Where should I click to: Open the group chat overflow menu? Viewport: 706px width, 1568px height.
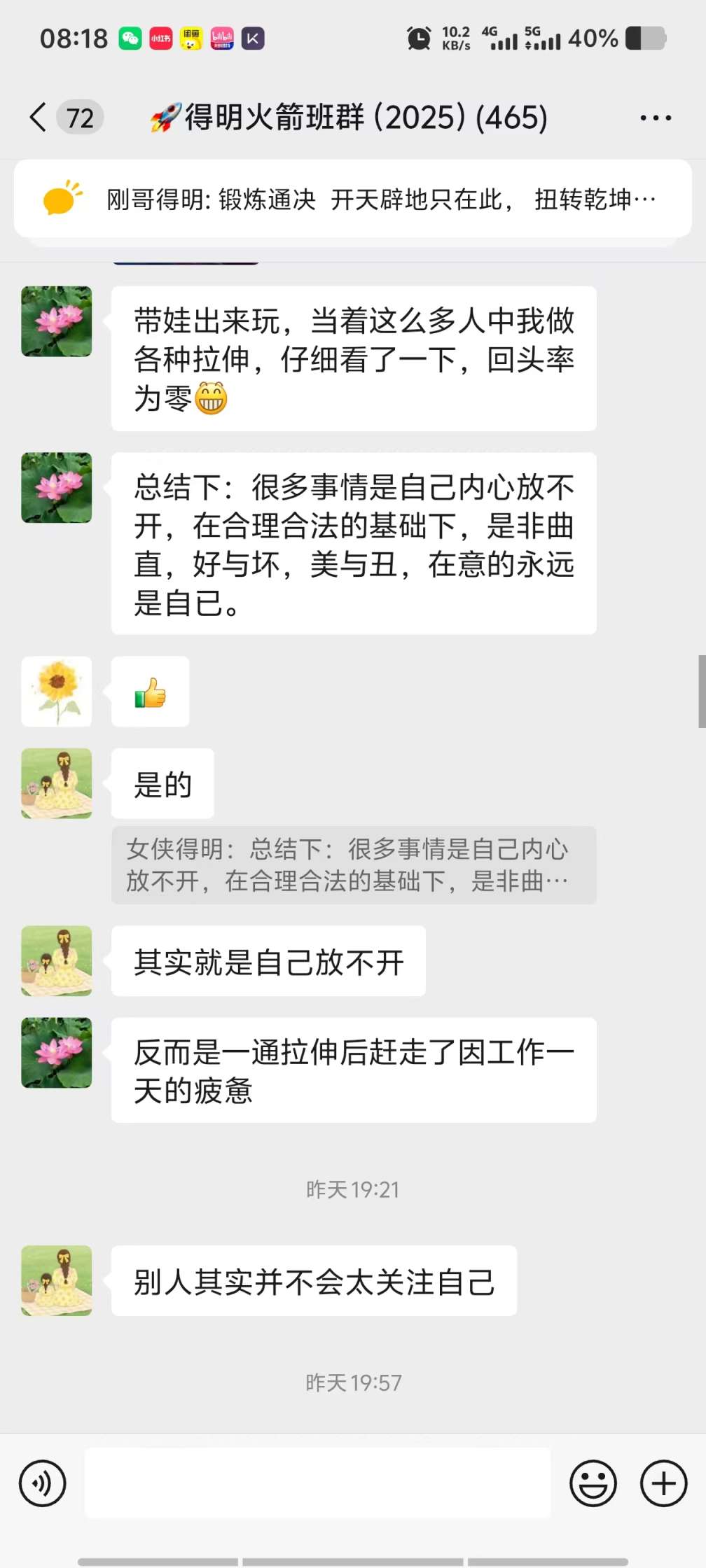coord(656,118)
